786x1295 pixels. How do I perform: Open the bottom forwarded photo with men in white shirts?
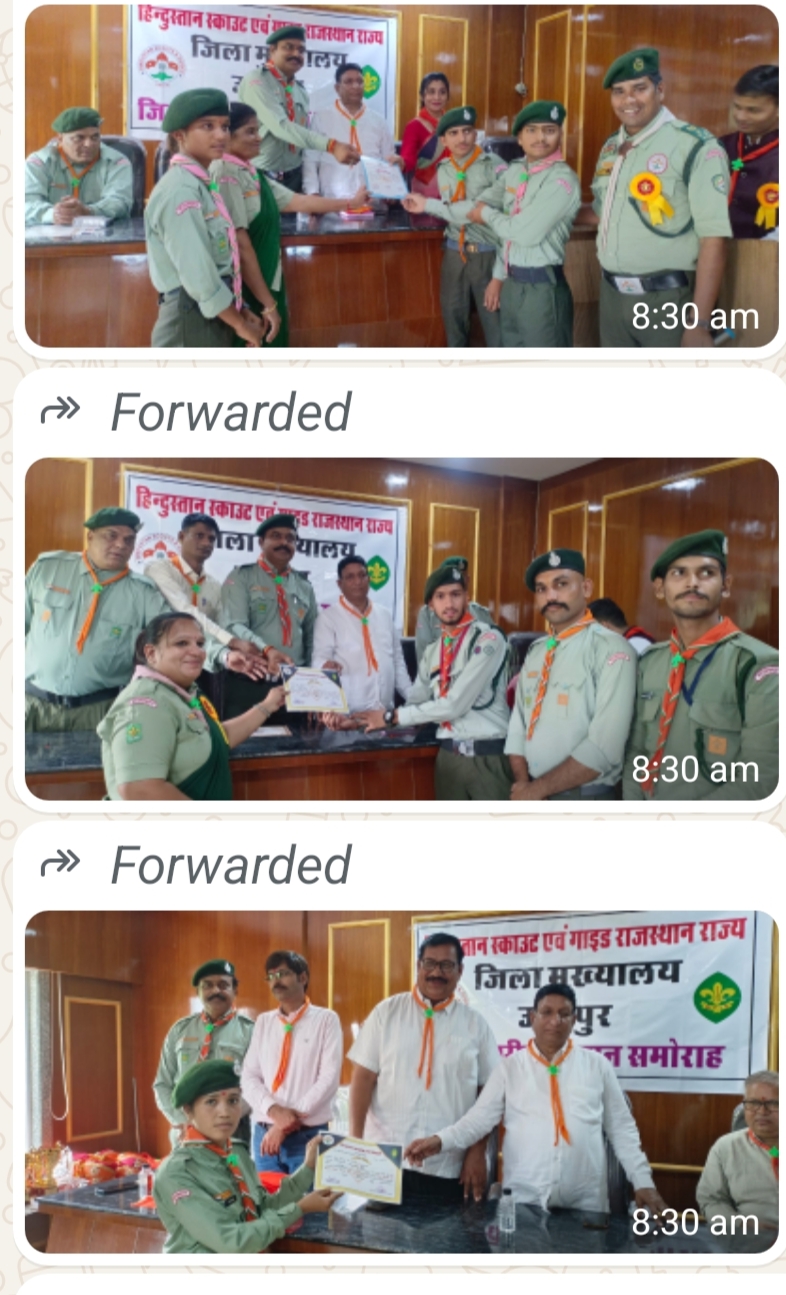pos(400,1080)
